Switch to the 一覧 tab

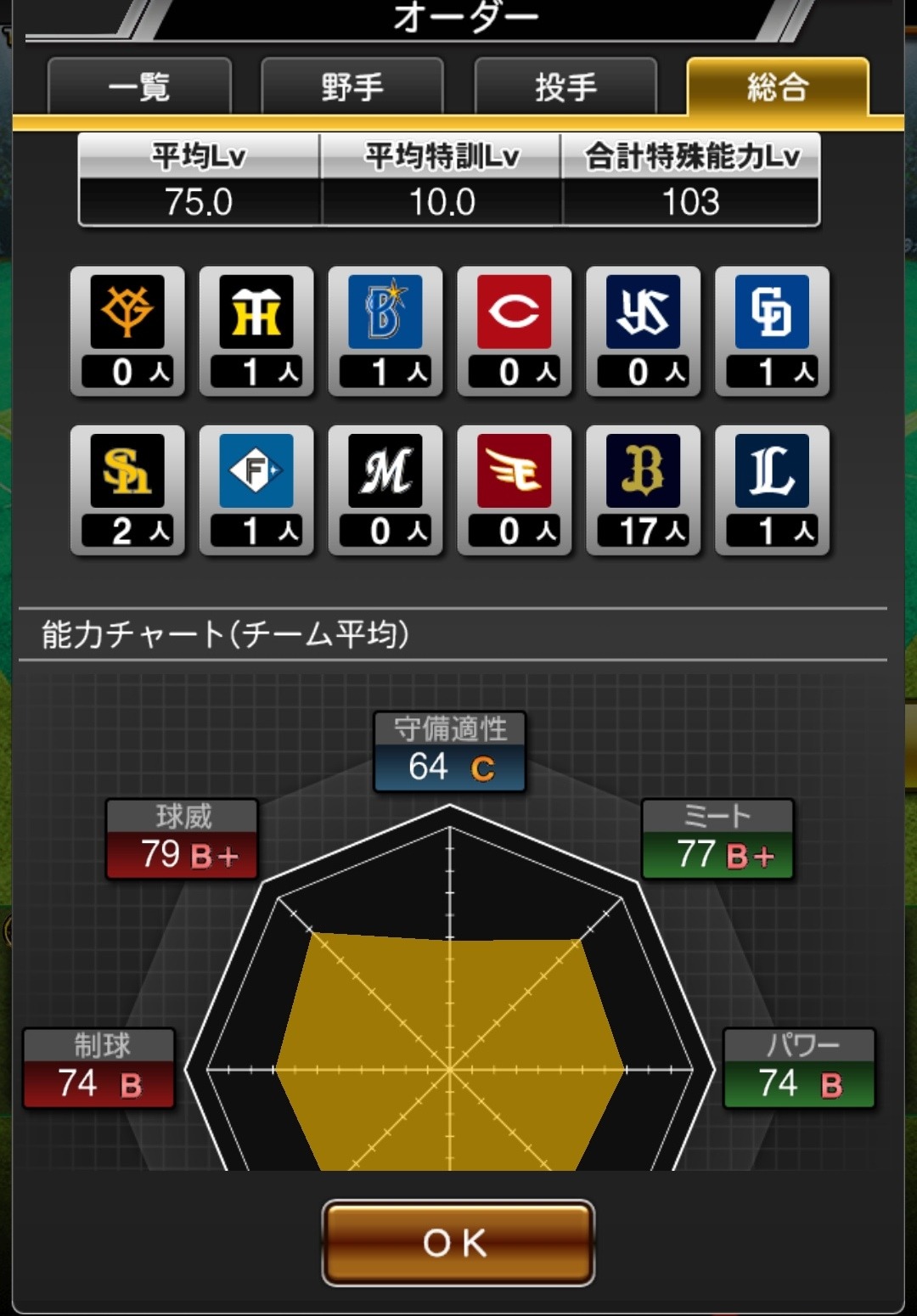pyautogui.click(x=139, y=87)
